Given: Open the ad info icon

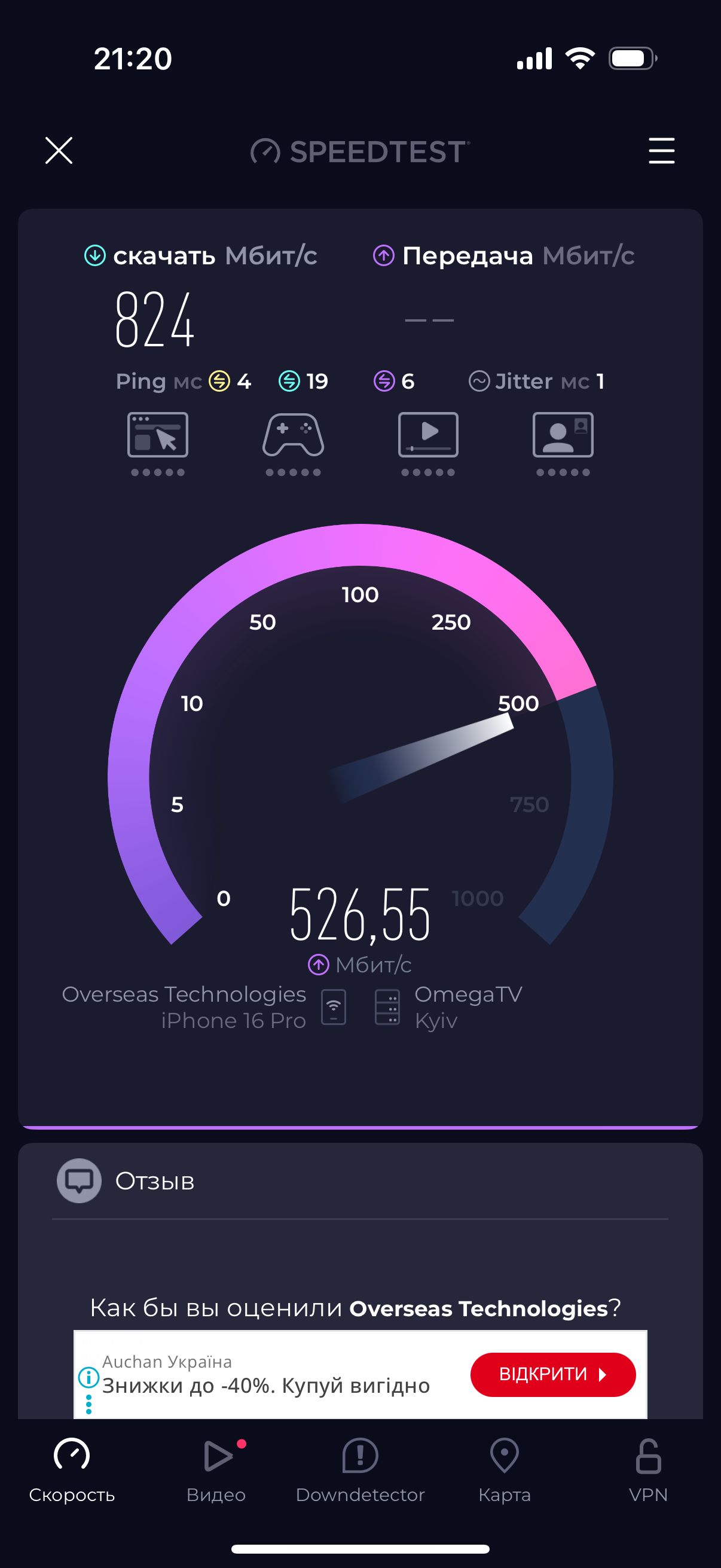Looking at the screenshot, I should [89, 1375].
